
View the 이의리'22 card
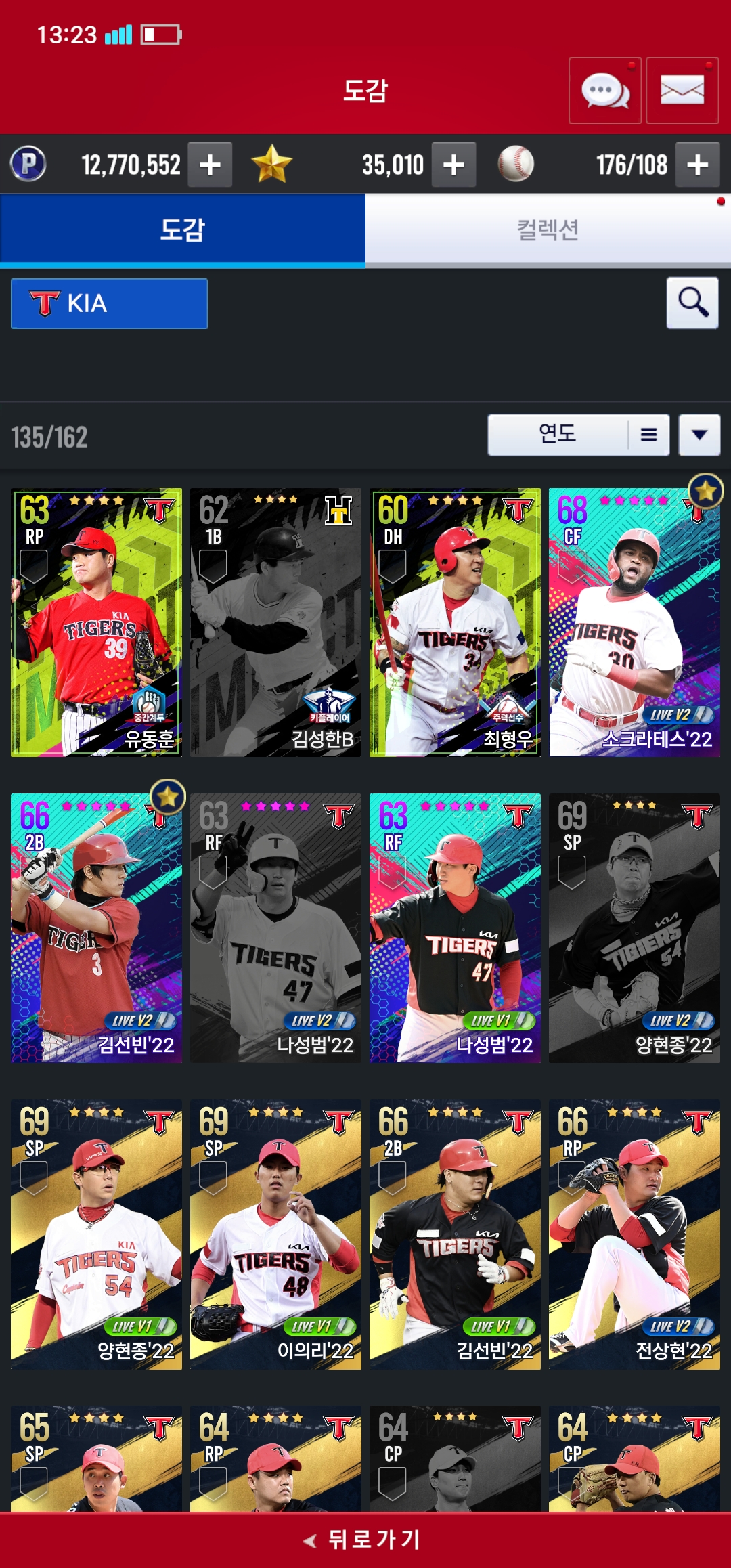pyautogui.click(x=275, y=1234)
